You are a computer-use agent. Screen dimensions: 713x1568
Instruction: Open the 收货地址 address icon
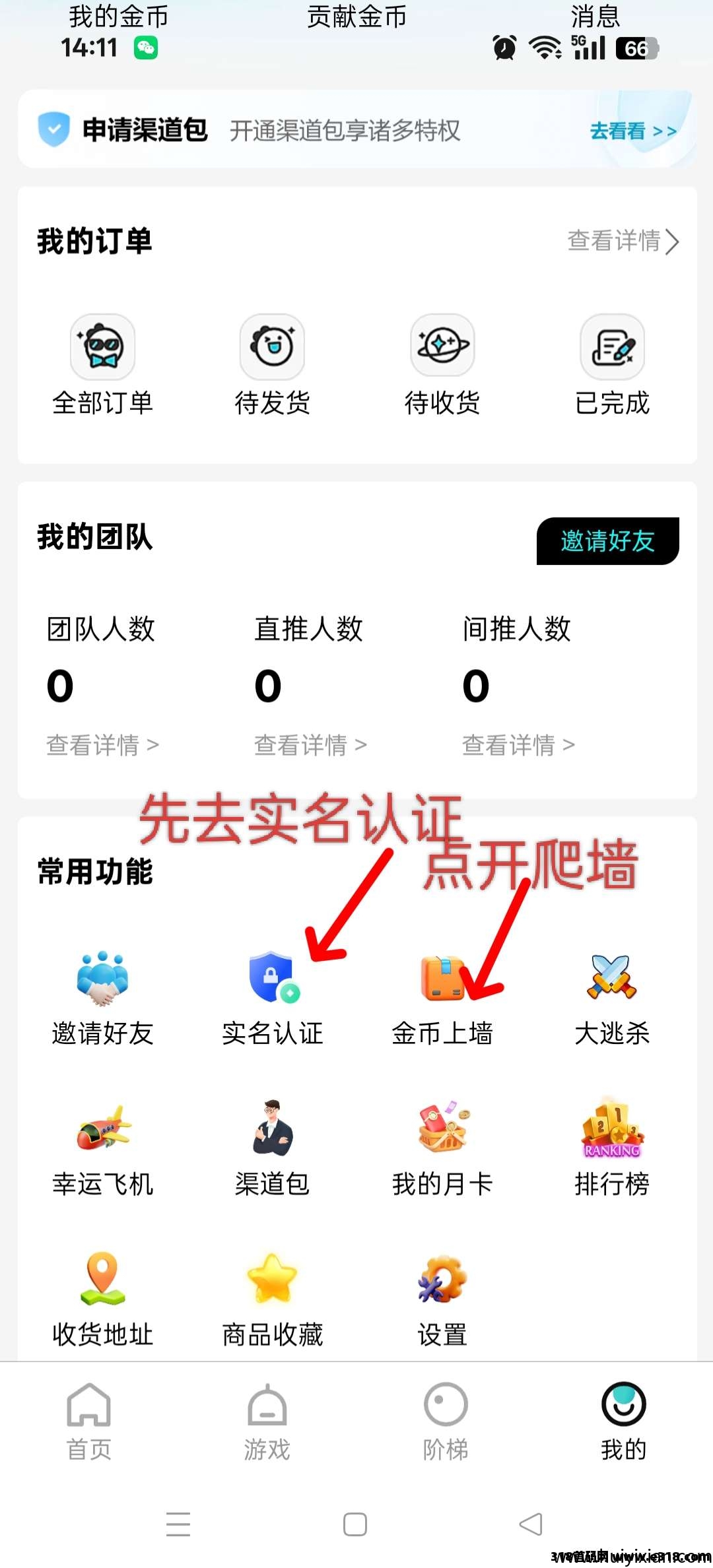tap(102, 1284)
